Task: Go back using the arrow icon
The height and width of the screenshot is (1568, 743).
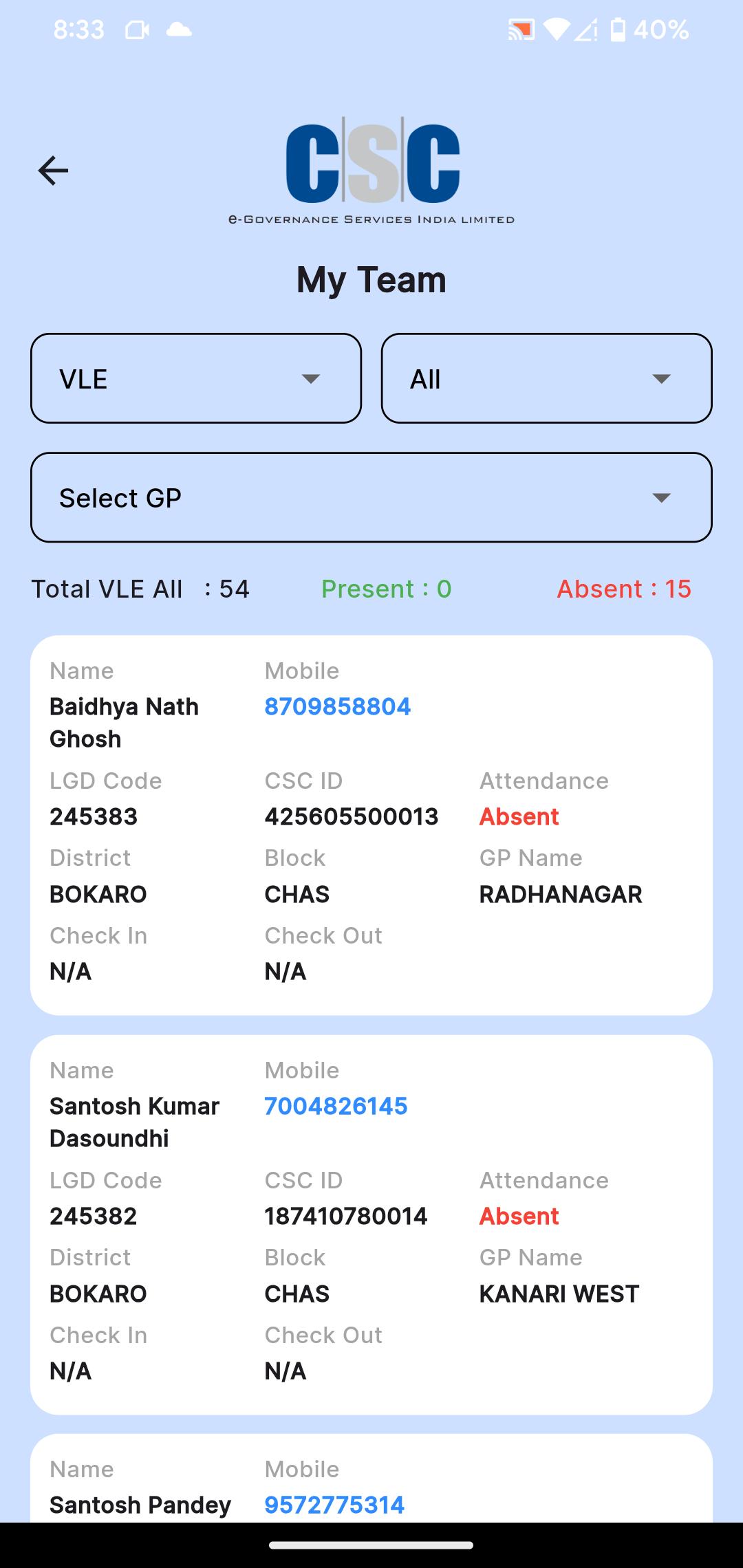Action: tap(53, 171)
